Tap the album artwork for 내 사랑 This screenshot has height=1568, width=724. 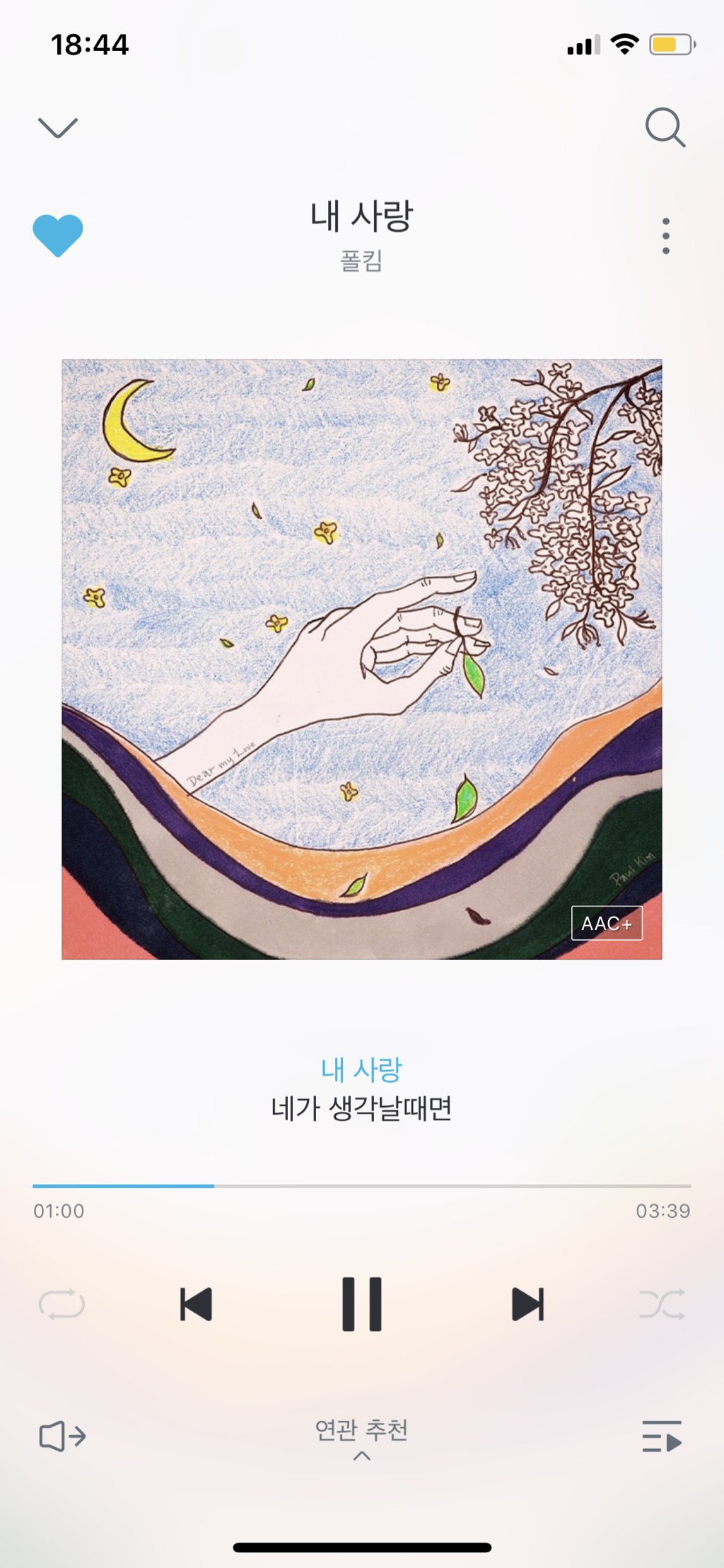click(x=362, y=659)
